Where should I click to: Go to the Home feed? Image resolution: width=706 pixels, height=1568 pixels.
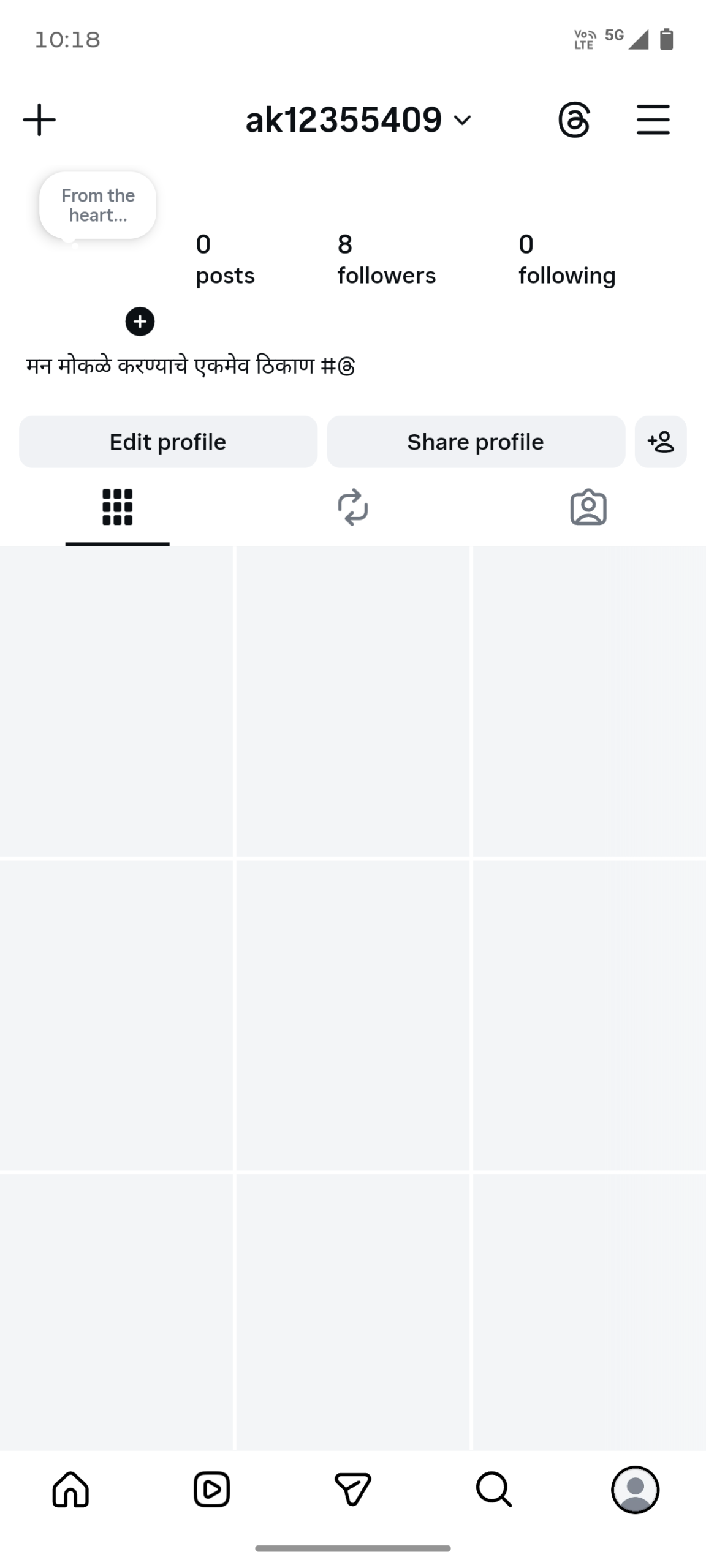tap(70, 1489)
